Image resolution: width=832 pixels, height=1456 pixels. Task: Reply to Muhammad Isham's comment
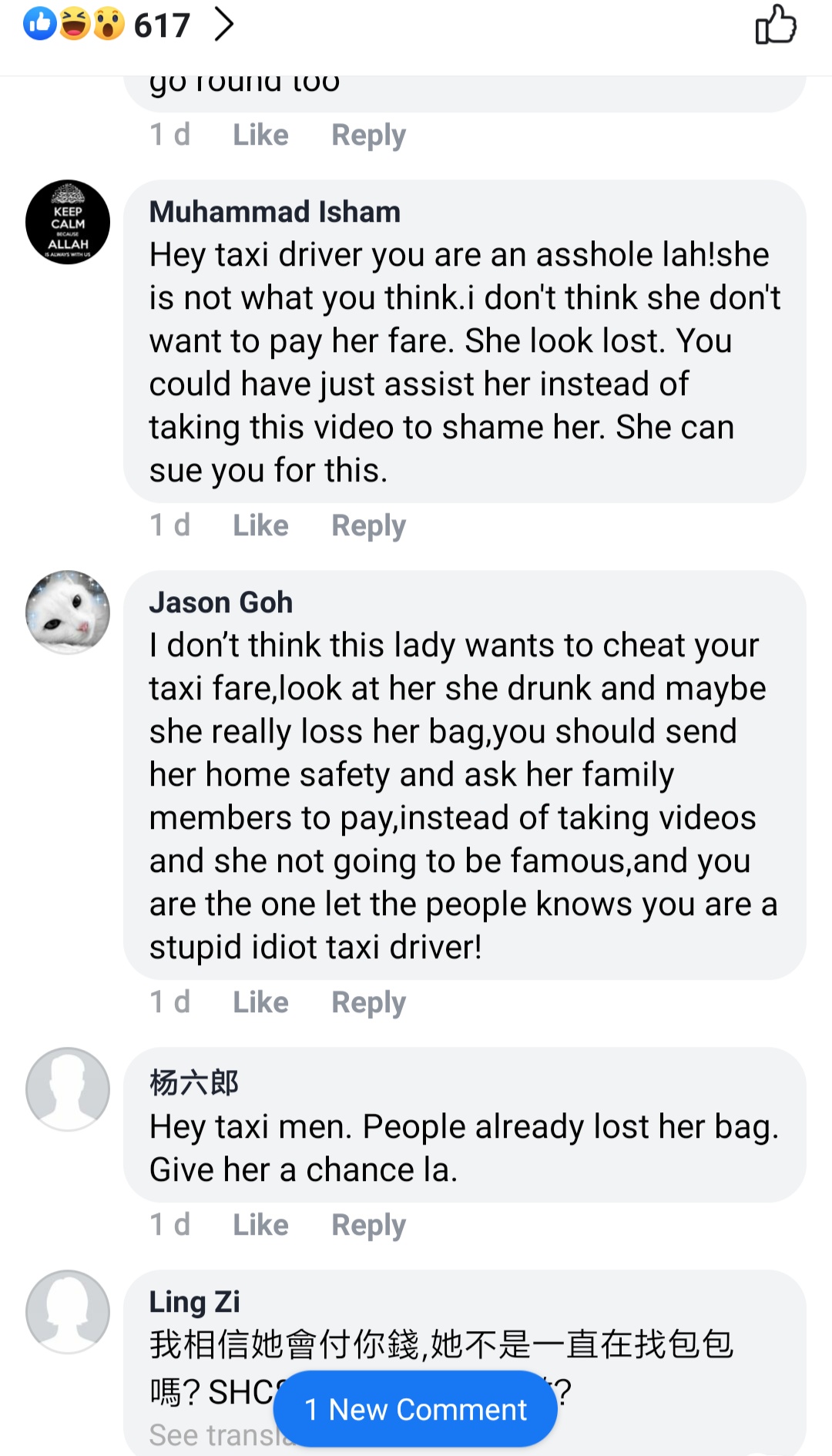pos(368,525)
